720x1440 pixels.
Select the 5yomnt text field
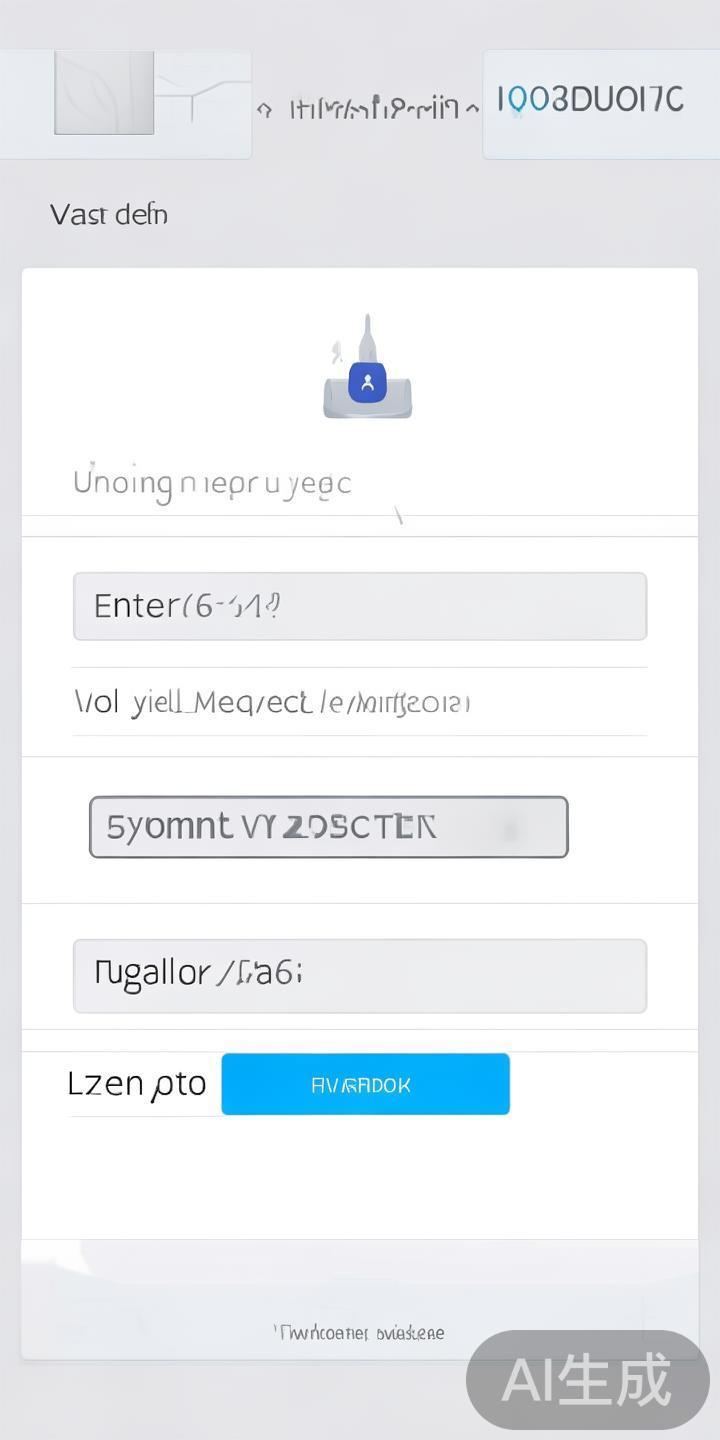(328, 827)
